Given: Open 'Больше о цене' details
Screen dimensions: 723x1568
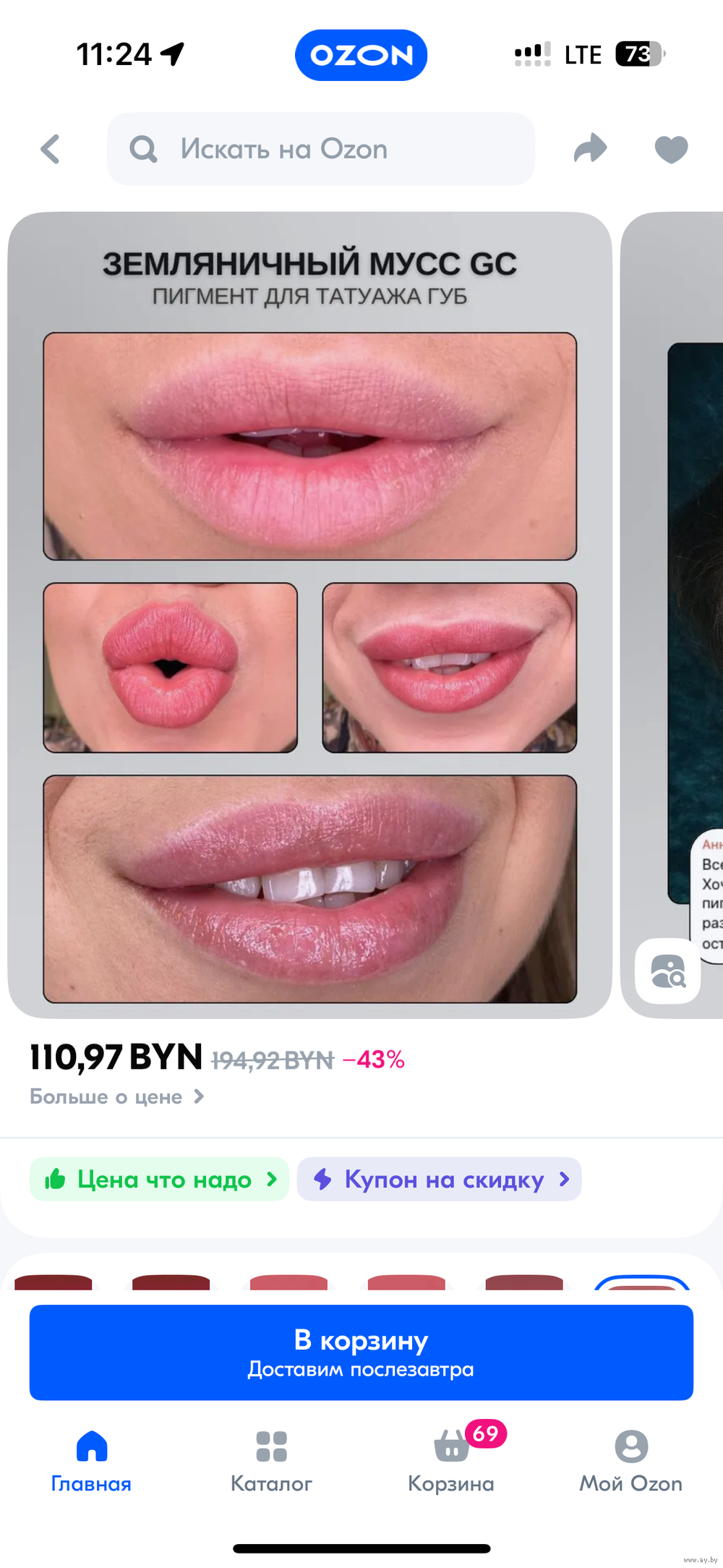Looking at the screenshot, I should (x=117, y=1096).
